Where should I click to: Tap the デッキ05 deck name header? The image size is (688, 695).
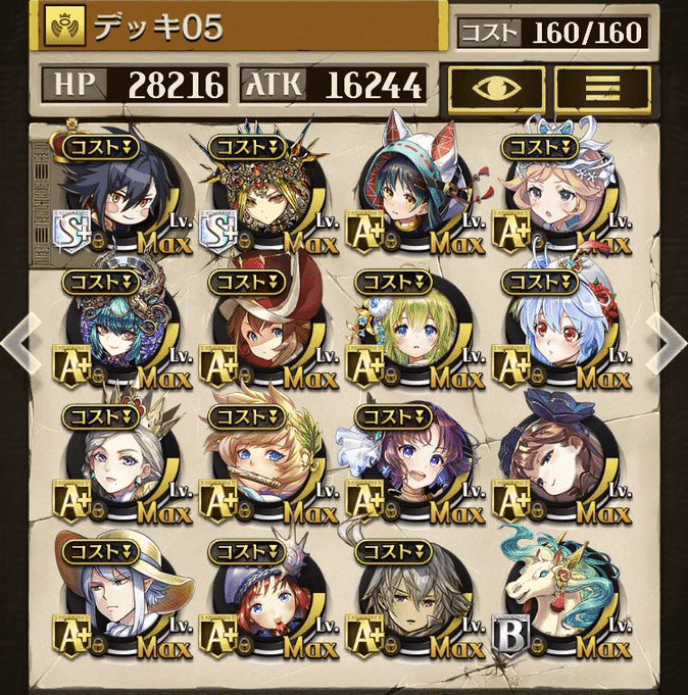[x=240, y=27]
